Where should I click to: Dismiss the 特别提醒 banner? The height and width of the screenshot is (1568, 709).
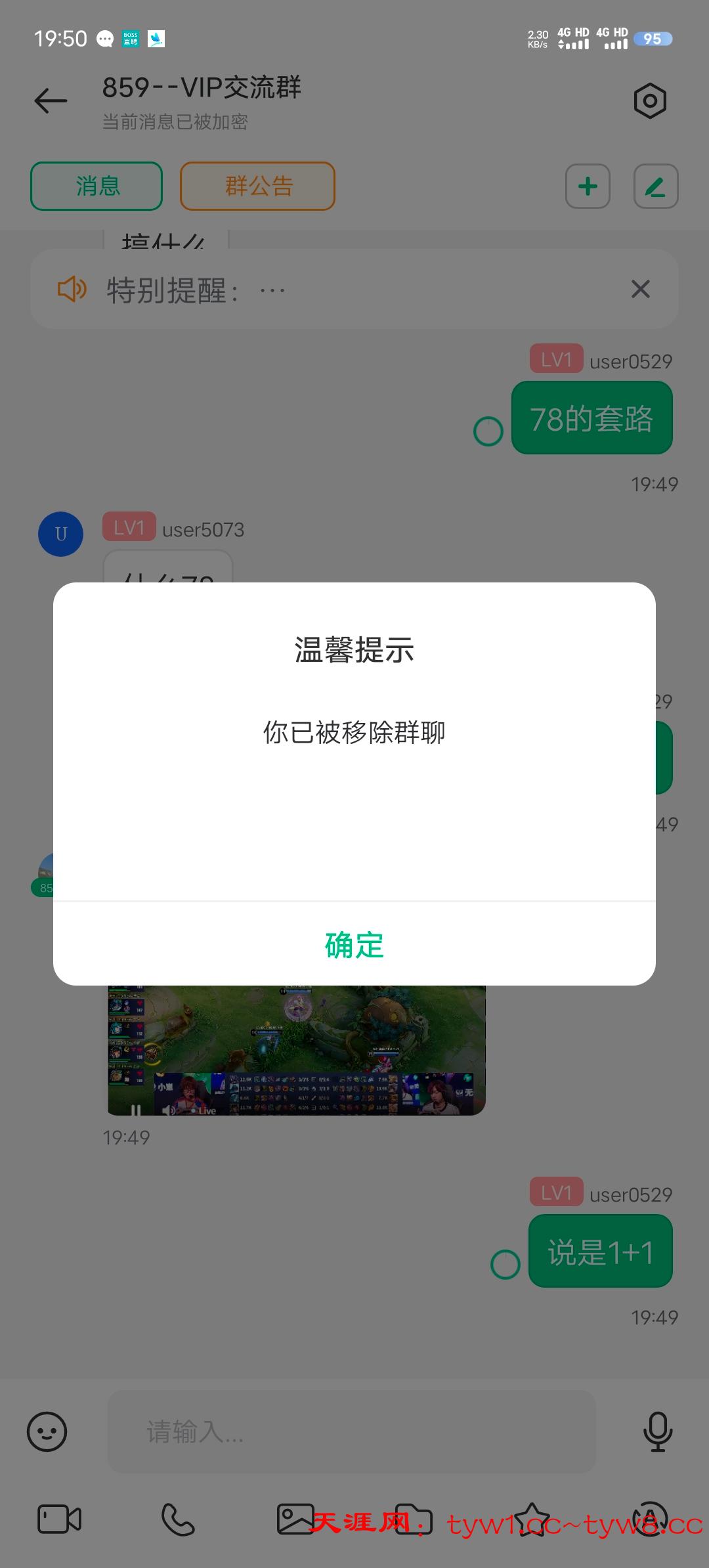pos(640,289)
